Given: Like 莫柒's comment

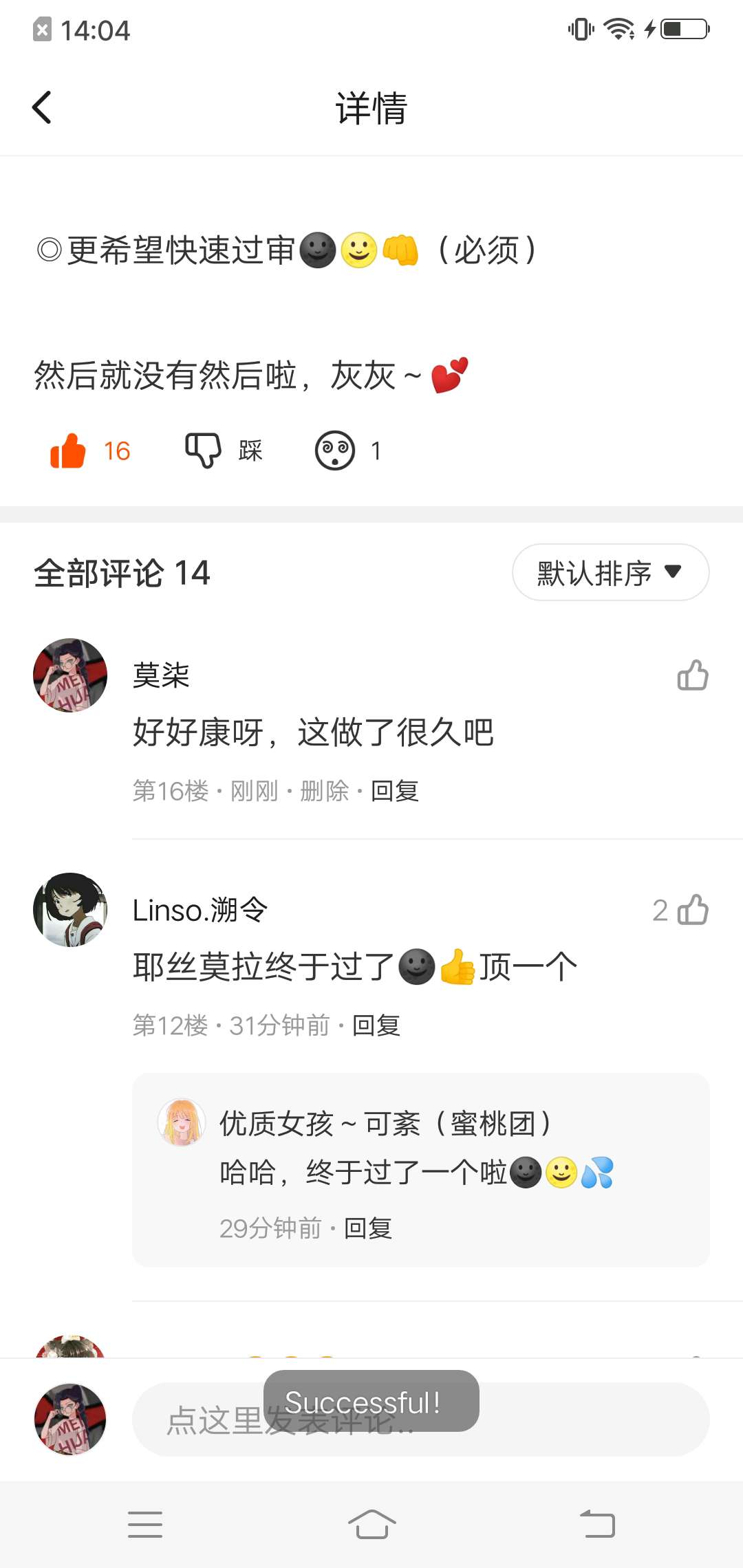Looking at the screenshot, I should [692, 675].
